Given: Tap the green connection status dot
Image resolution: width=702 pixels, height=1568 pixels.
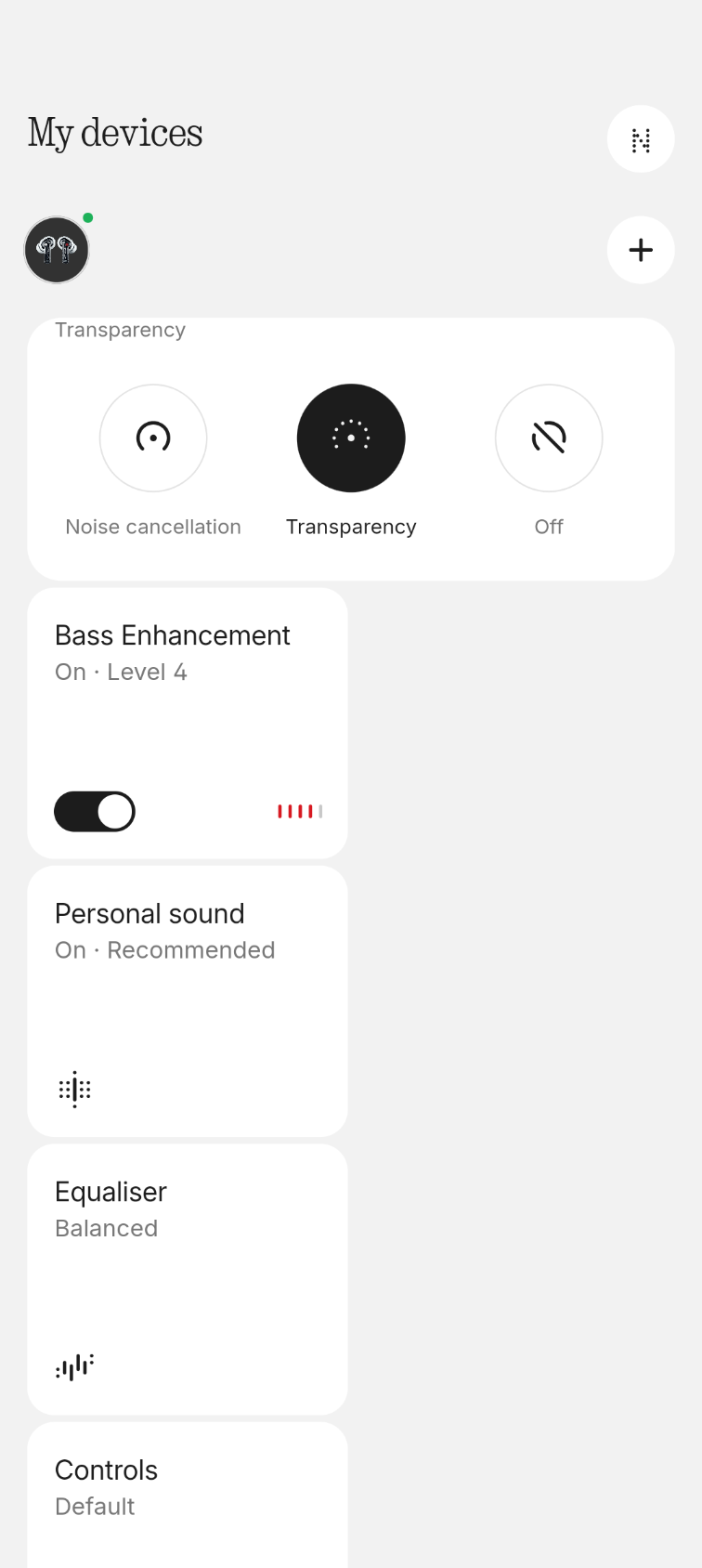Looking at the screenshot, I should pyautogui.click(x=86, y=218).
